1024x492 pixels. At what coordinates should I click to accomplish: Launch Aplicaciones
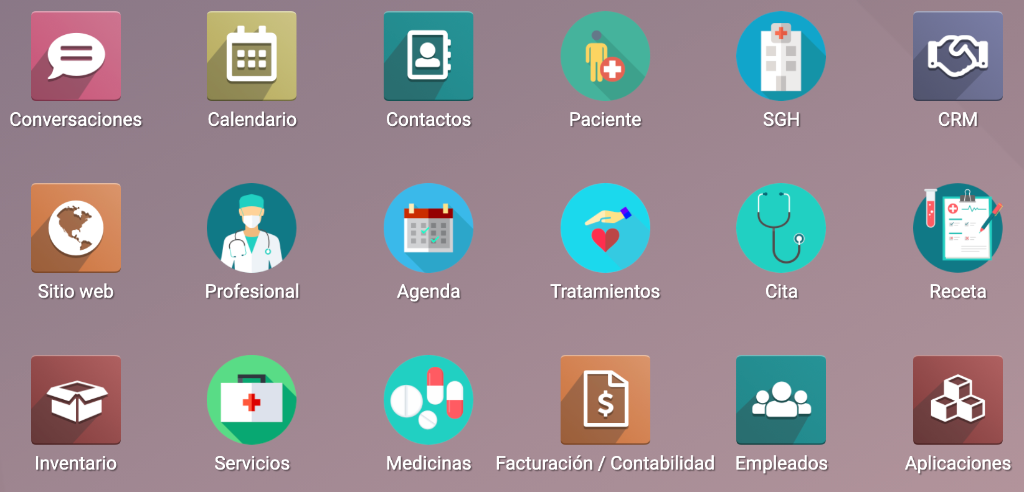click(x=957, y=401)
